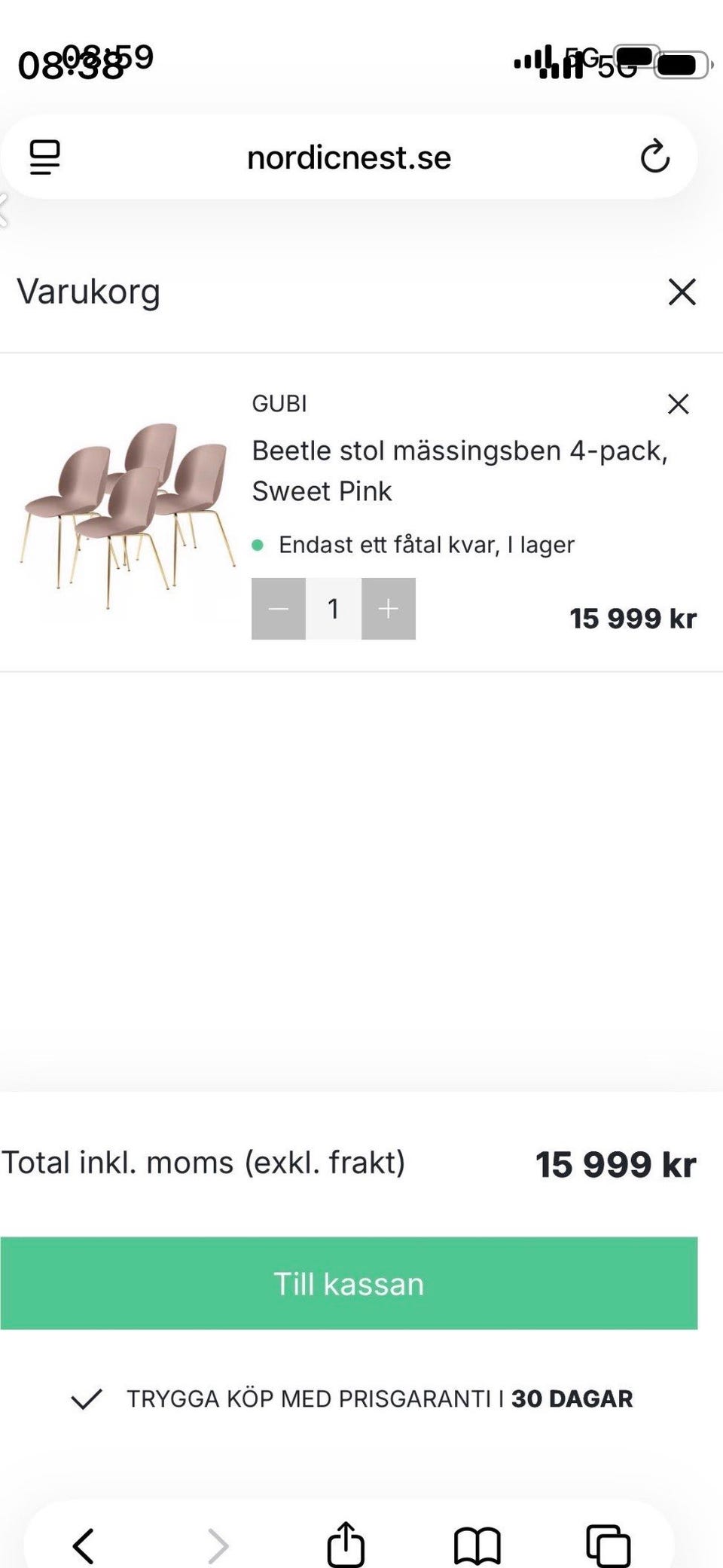
Task: Close the Varukorg panel with its X
Action: 682,292
